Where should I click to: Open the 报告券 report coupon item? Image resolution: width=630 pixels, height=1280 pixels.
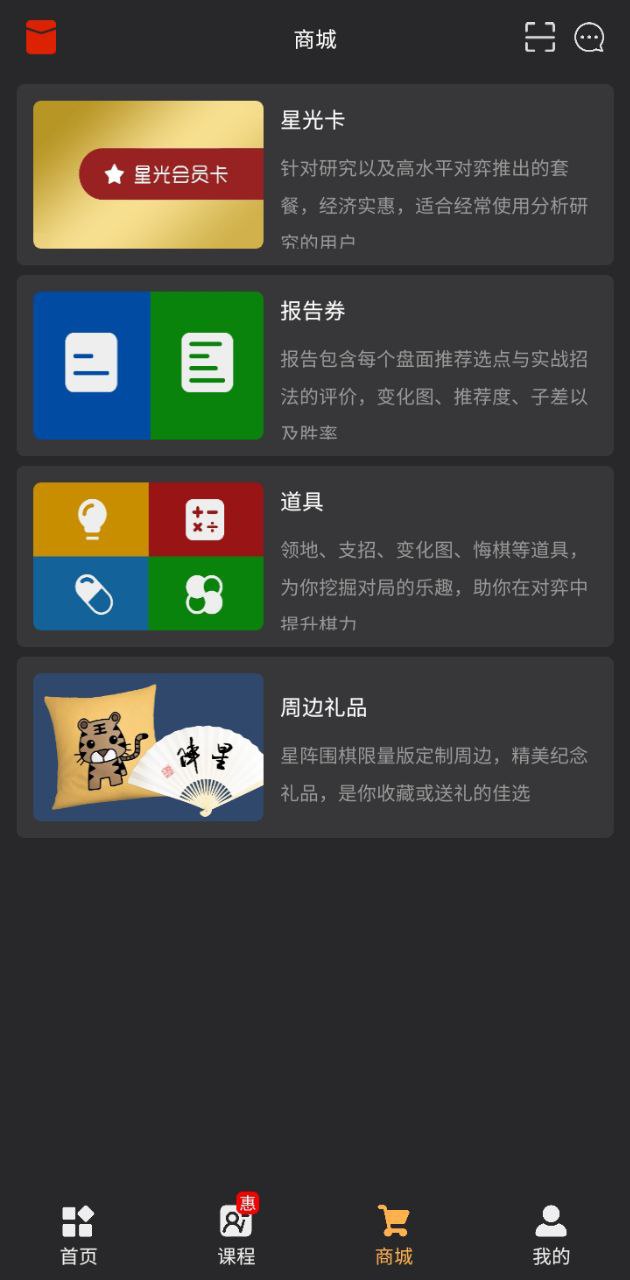click(315, 366)
